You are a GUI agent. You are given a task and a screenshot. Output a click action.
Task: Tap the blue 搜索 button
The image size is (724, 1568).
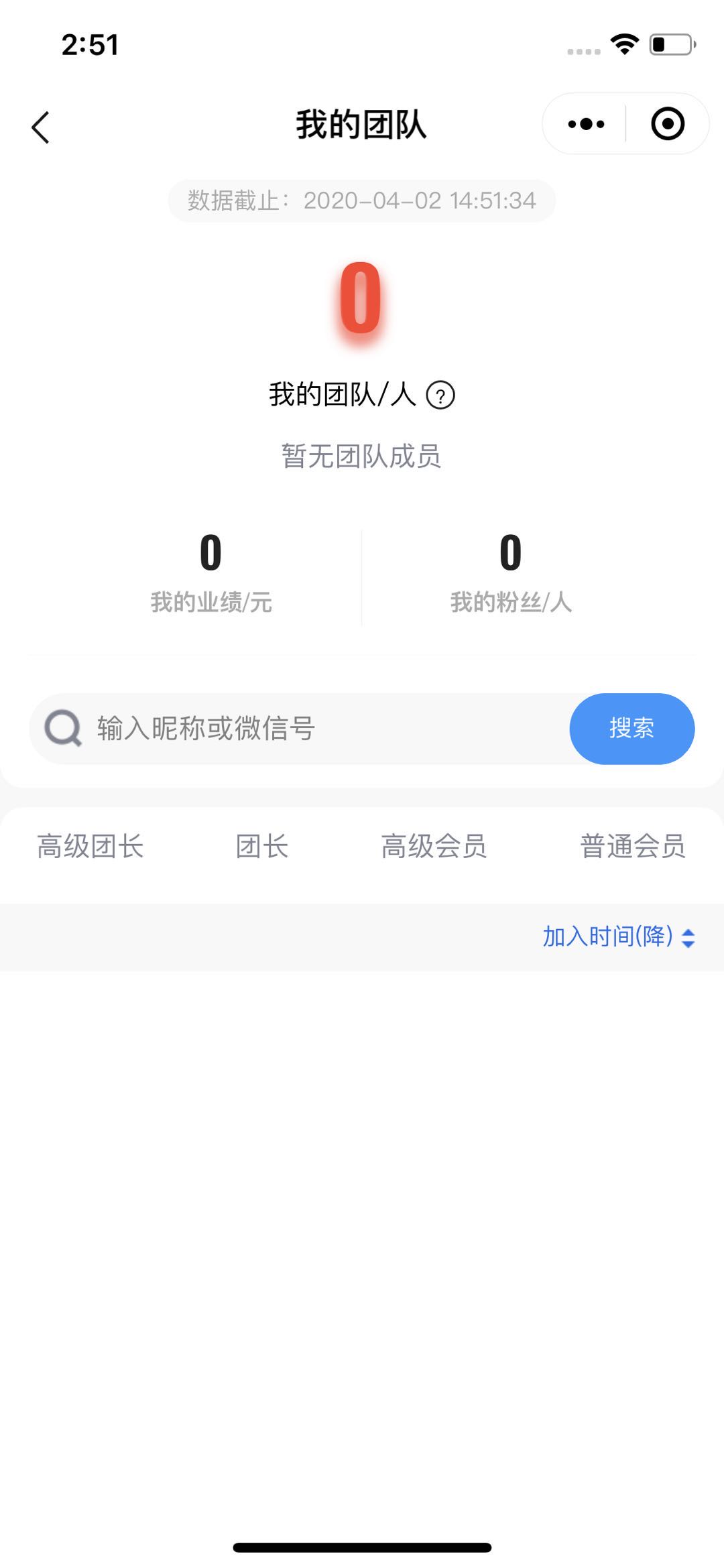point(631,729)
